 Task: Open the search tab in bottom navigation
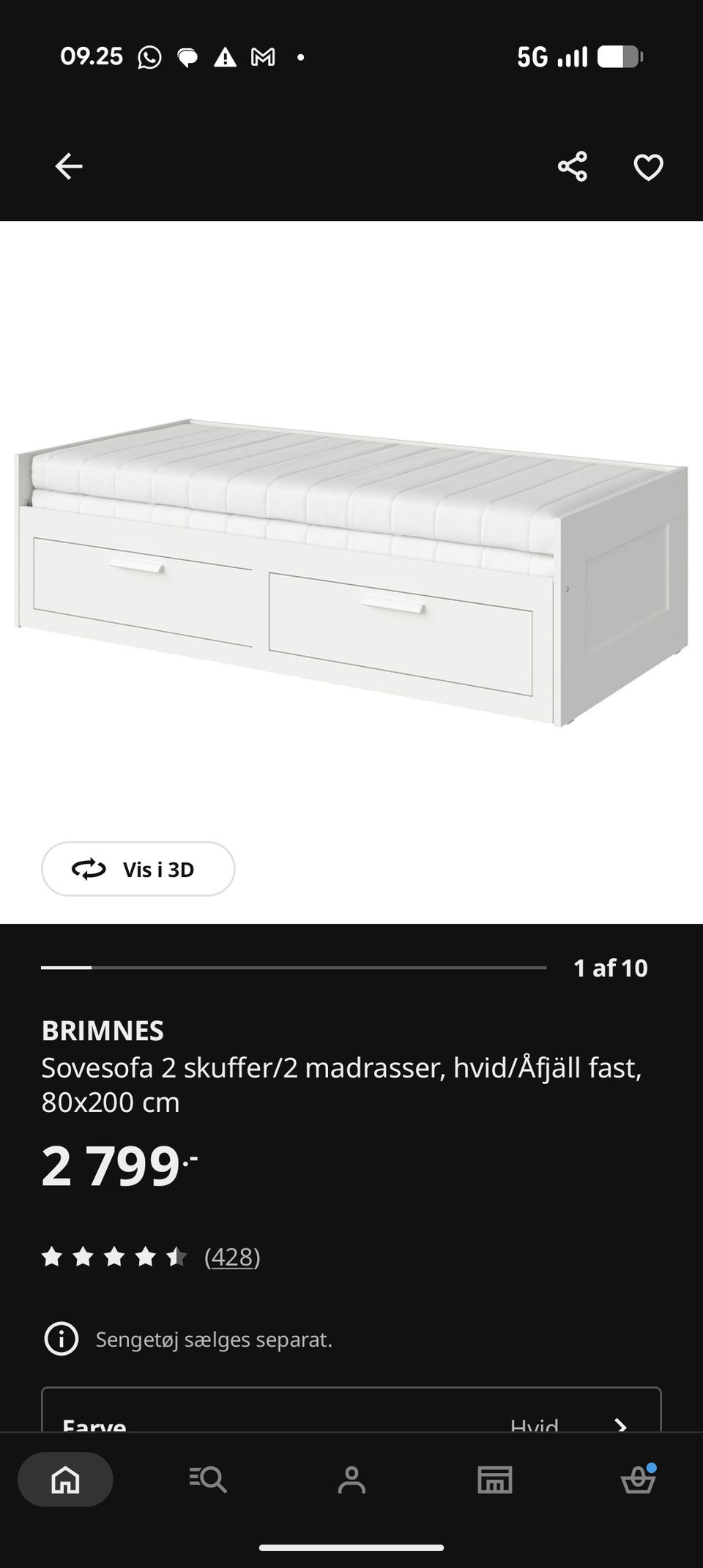(x=207, y=1480)
